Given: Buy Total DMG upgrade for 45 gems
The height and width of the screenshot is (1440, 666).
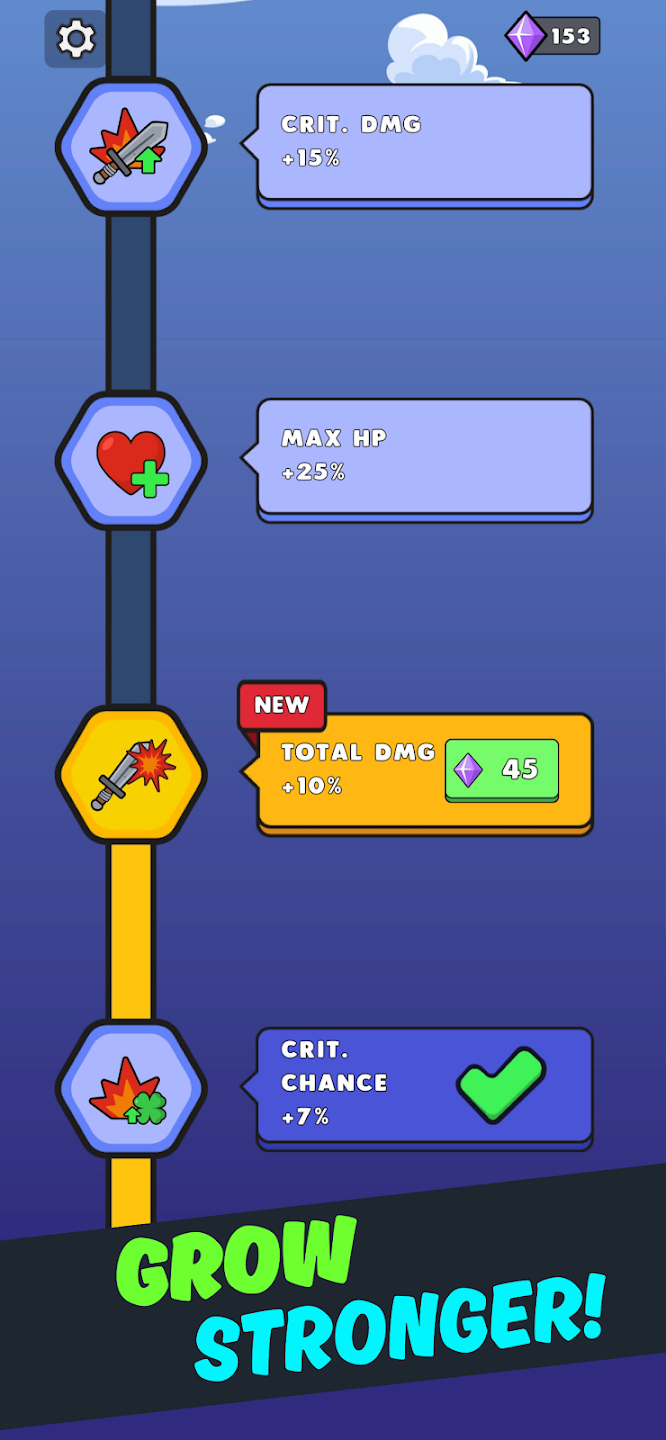Looking at the screenshot, I should pyautogui.click(x=502, y=770).
